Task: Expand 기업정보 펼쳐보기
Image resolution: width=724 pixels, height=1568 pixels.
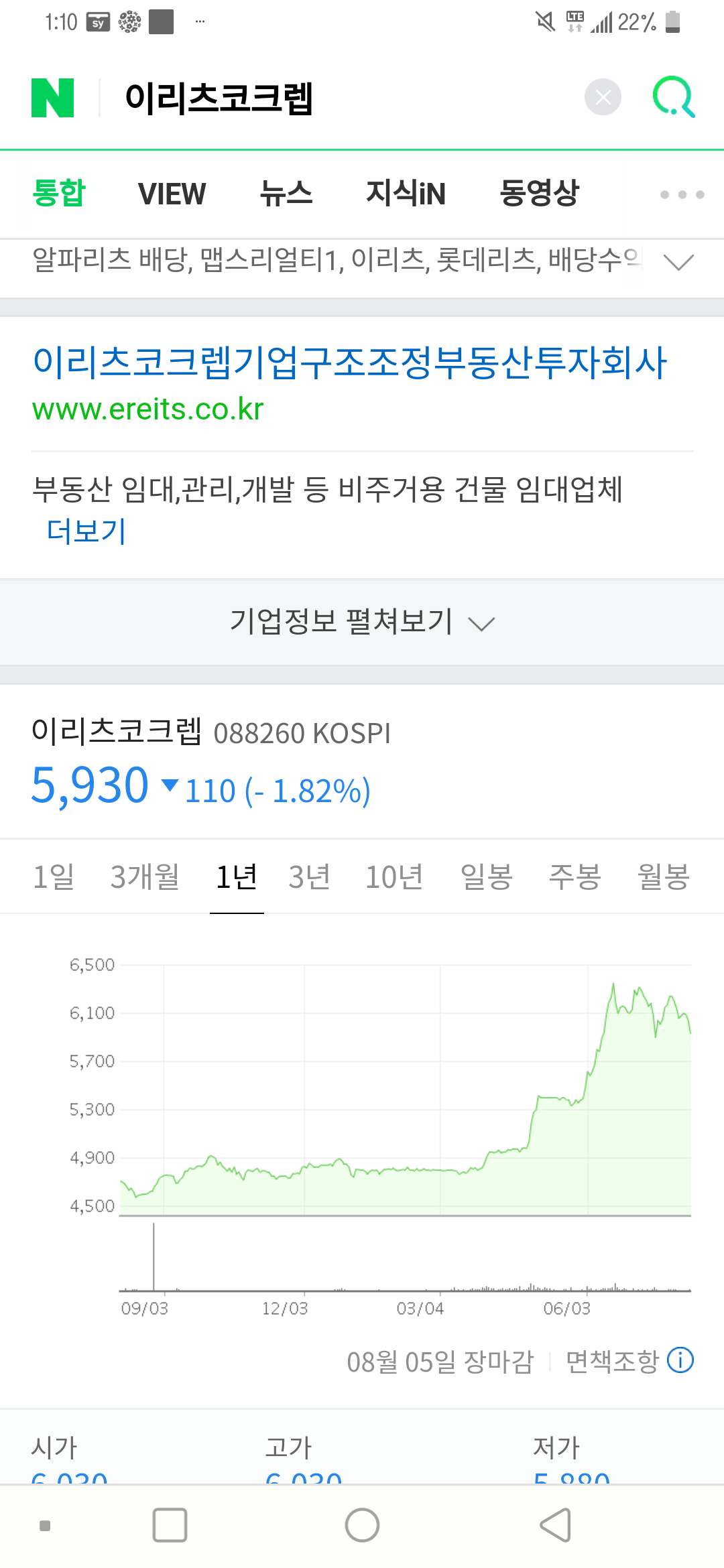Action: [362, 622]
